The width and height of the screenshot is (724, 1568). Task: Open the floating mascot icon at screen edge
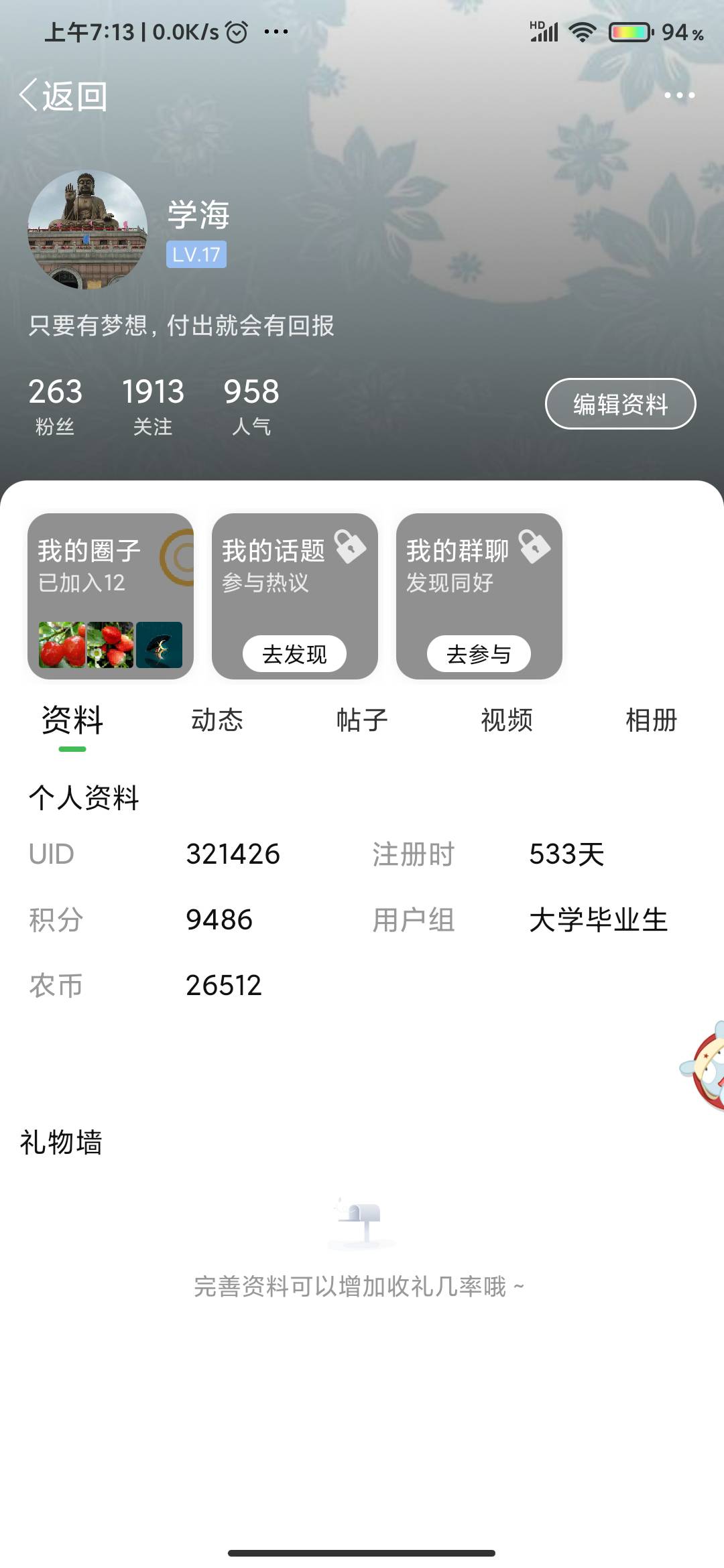pyautogui.click(x=703, y=1065)
